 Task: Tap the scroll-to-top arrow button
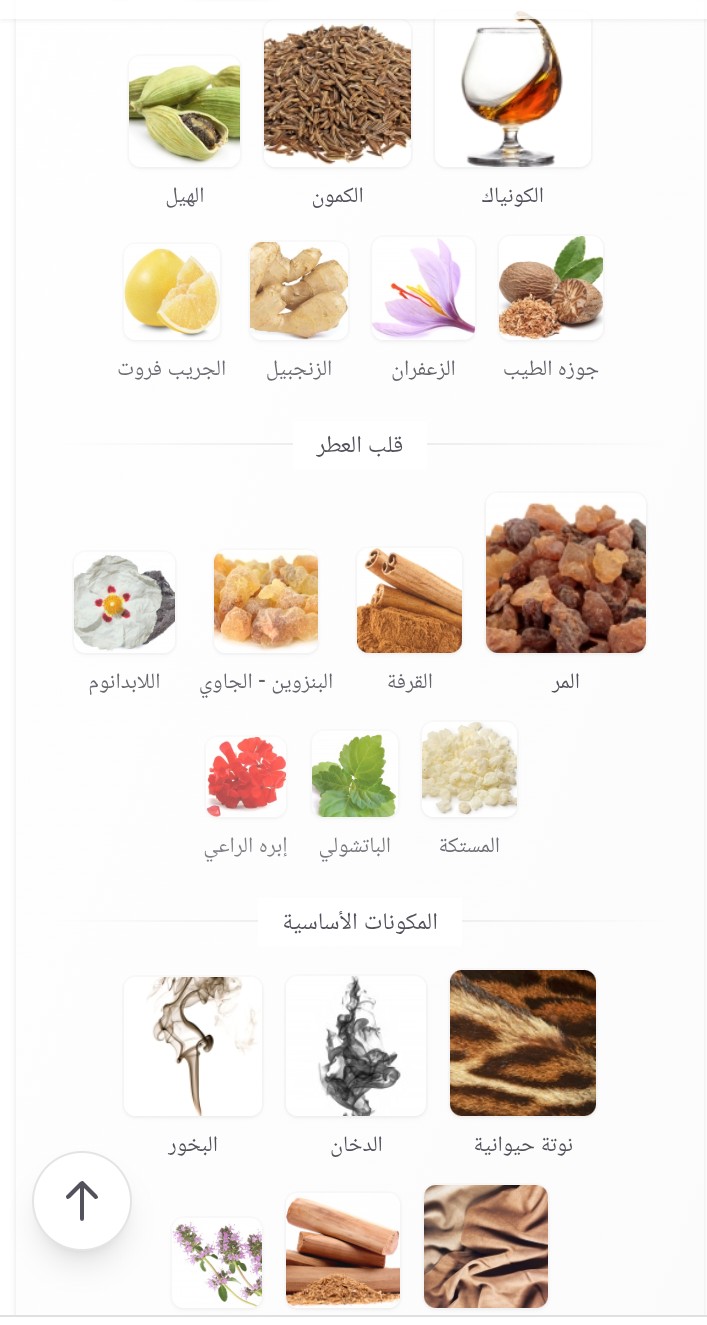pyautogui.click(x=82, y=1201)
